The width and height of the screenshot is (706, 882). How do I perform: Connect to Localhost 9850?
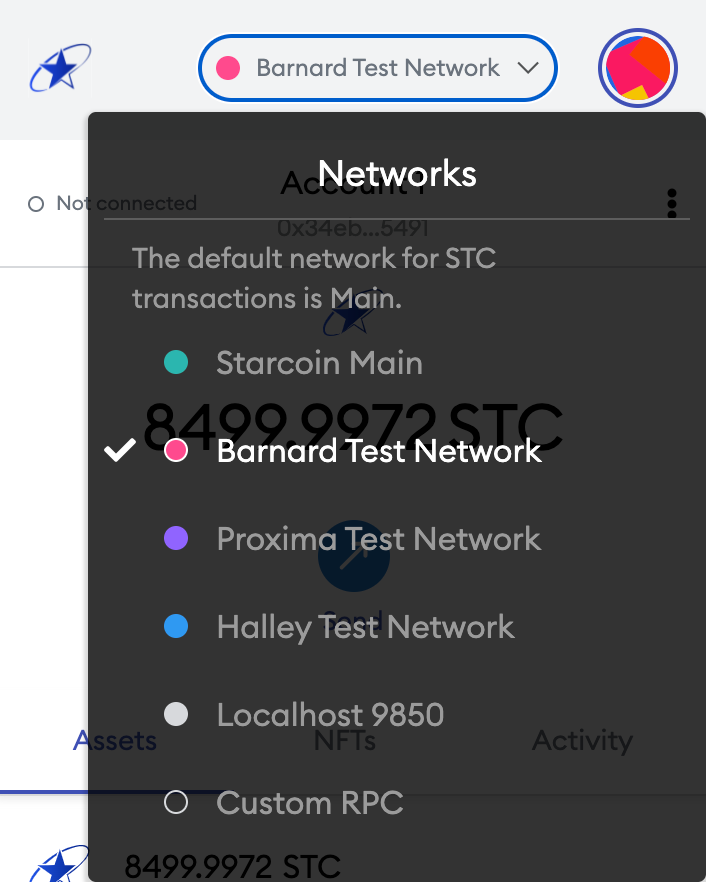point(330,715)
